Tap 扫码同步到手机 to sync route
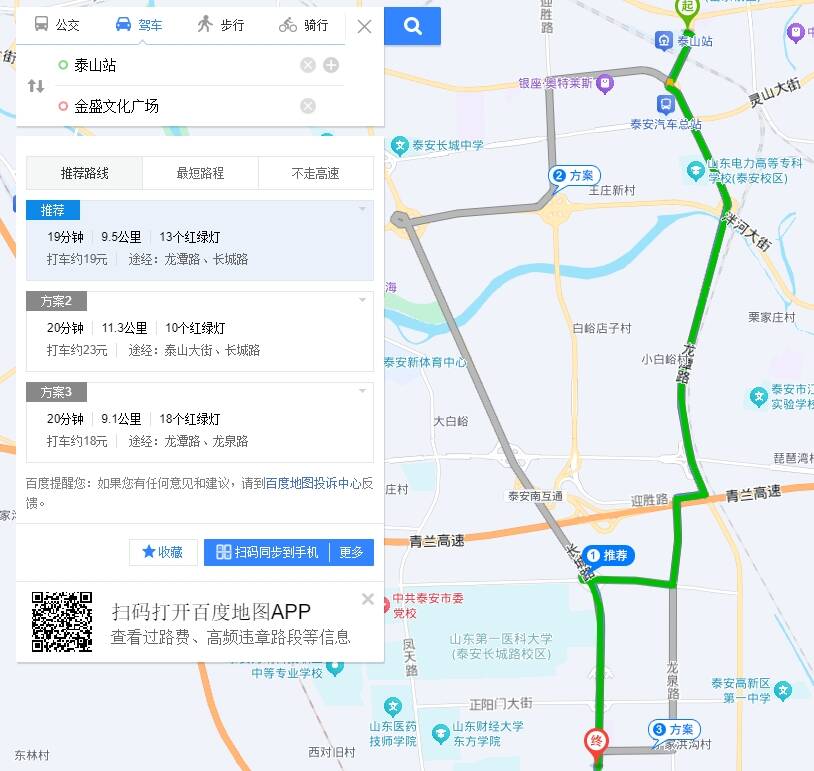 tap(267, 552)
